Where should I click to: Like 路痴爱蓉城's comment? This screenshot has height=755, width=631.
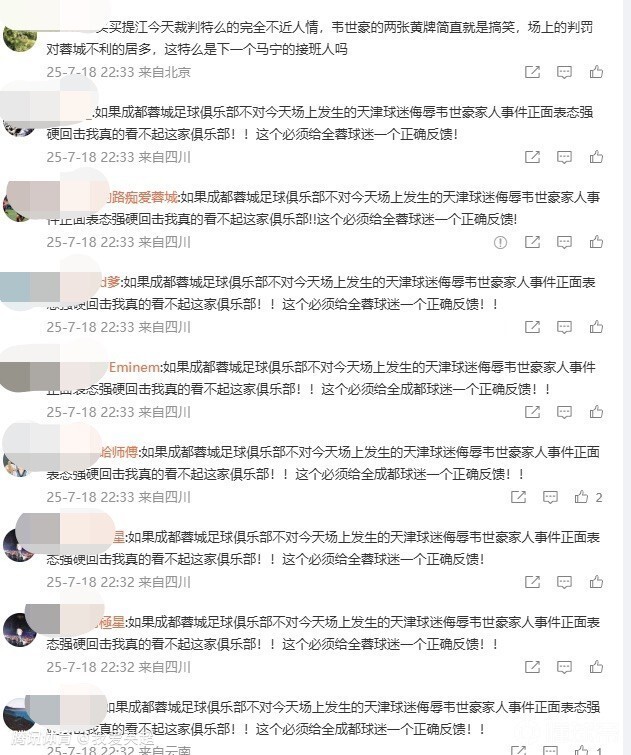pos(596,242)
